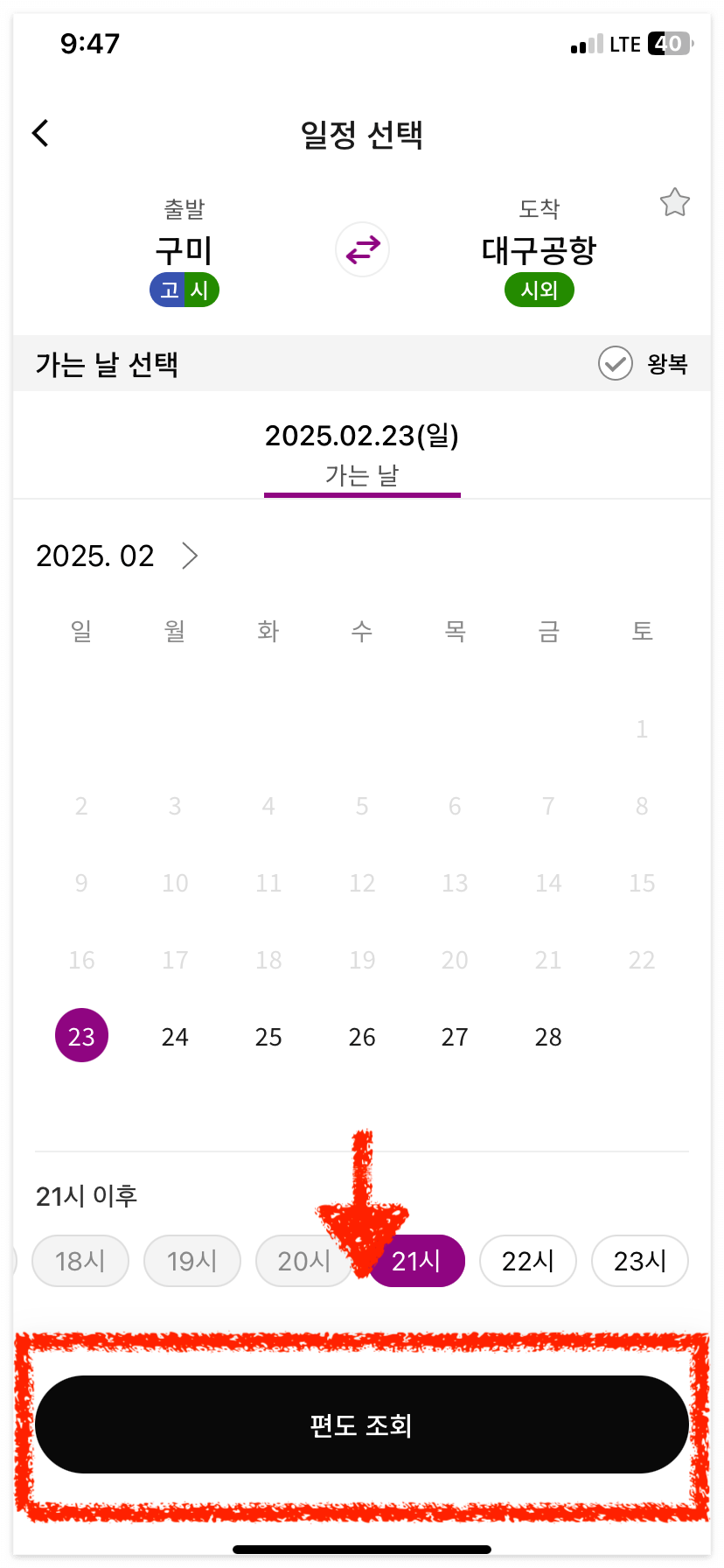Open the 2025.02 month selector
Screen dimensions: 724x1568
point(94,556)
